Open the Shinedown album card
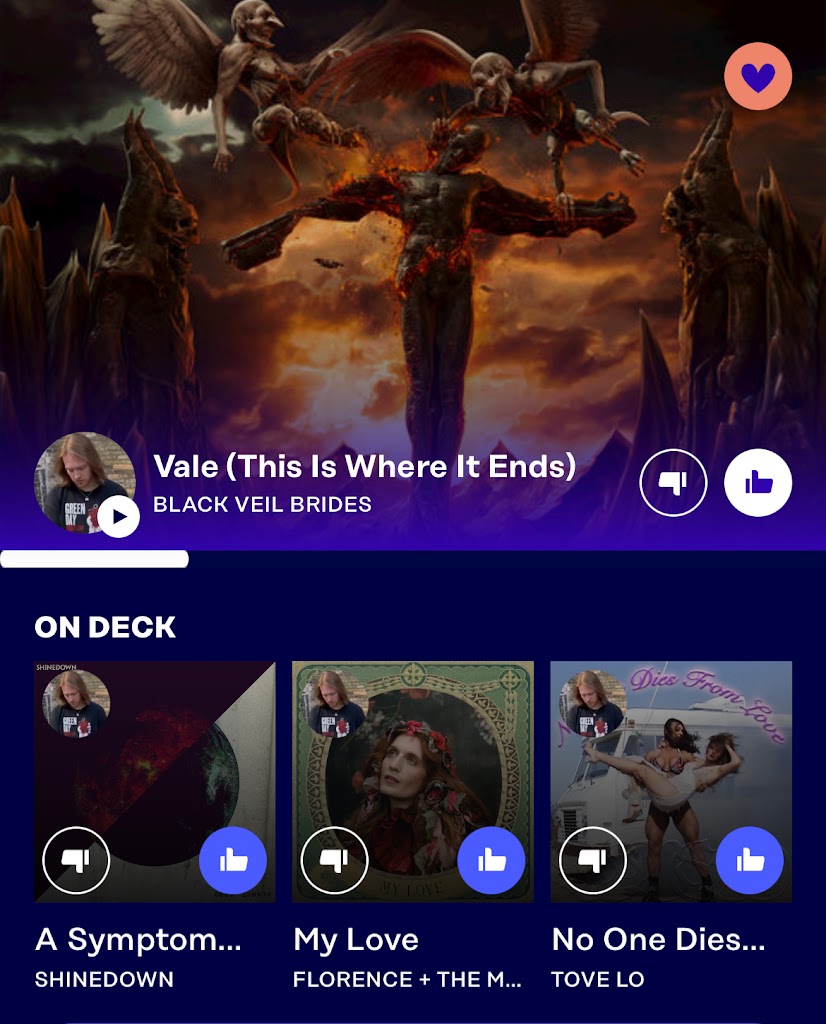 click(155, 760)
